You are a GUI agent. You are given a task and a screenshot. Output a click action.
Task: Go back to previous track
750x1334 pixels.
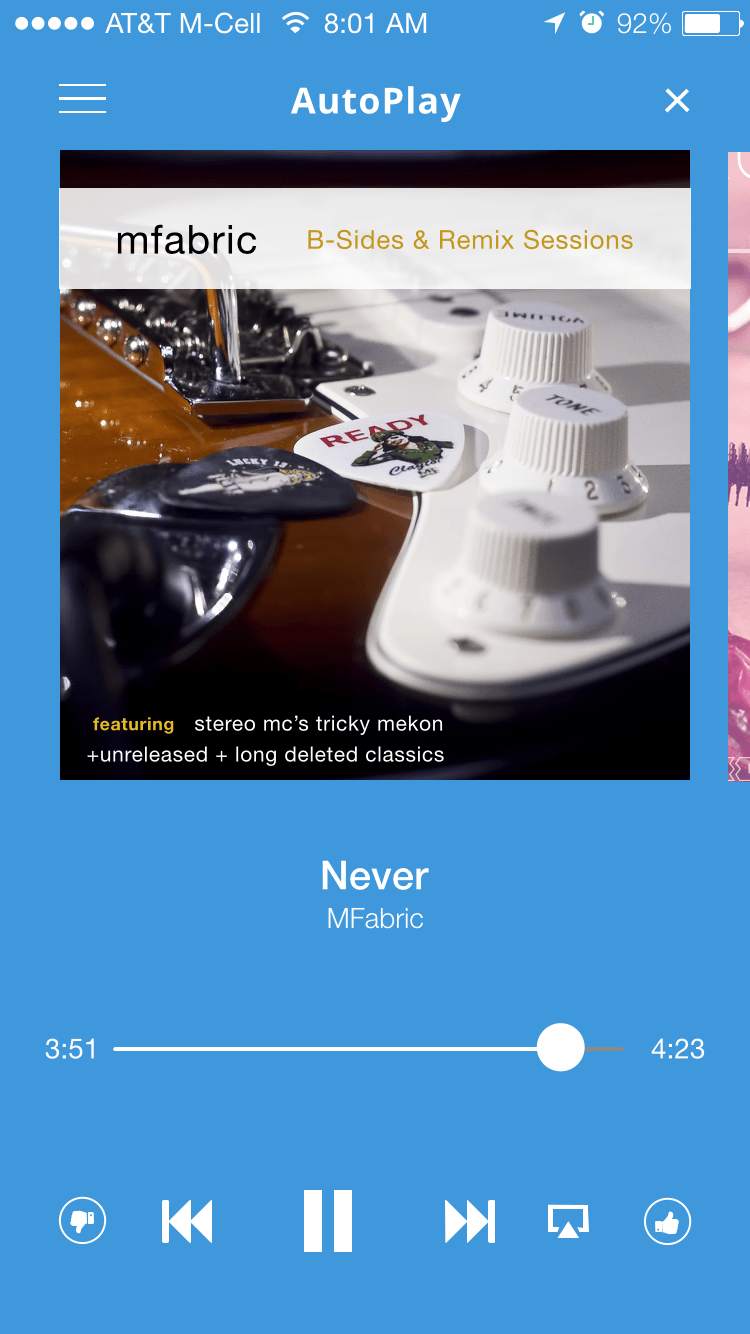coord(187,1221)
